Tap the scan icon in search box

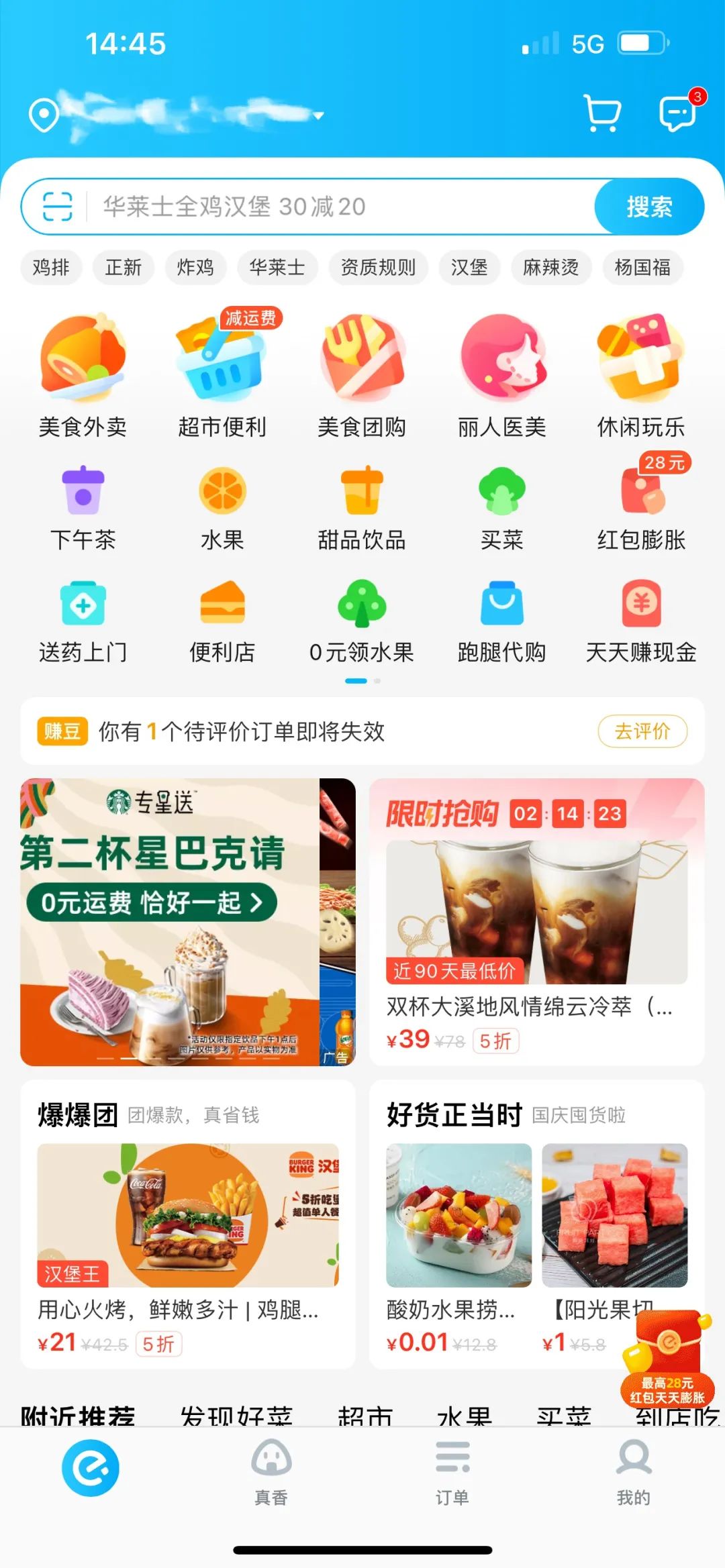(57, 206)
